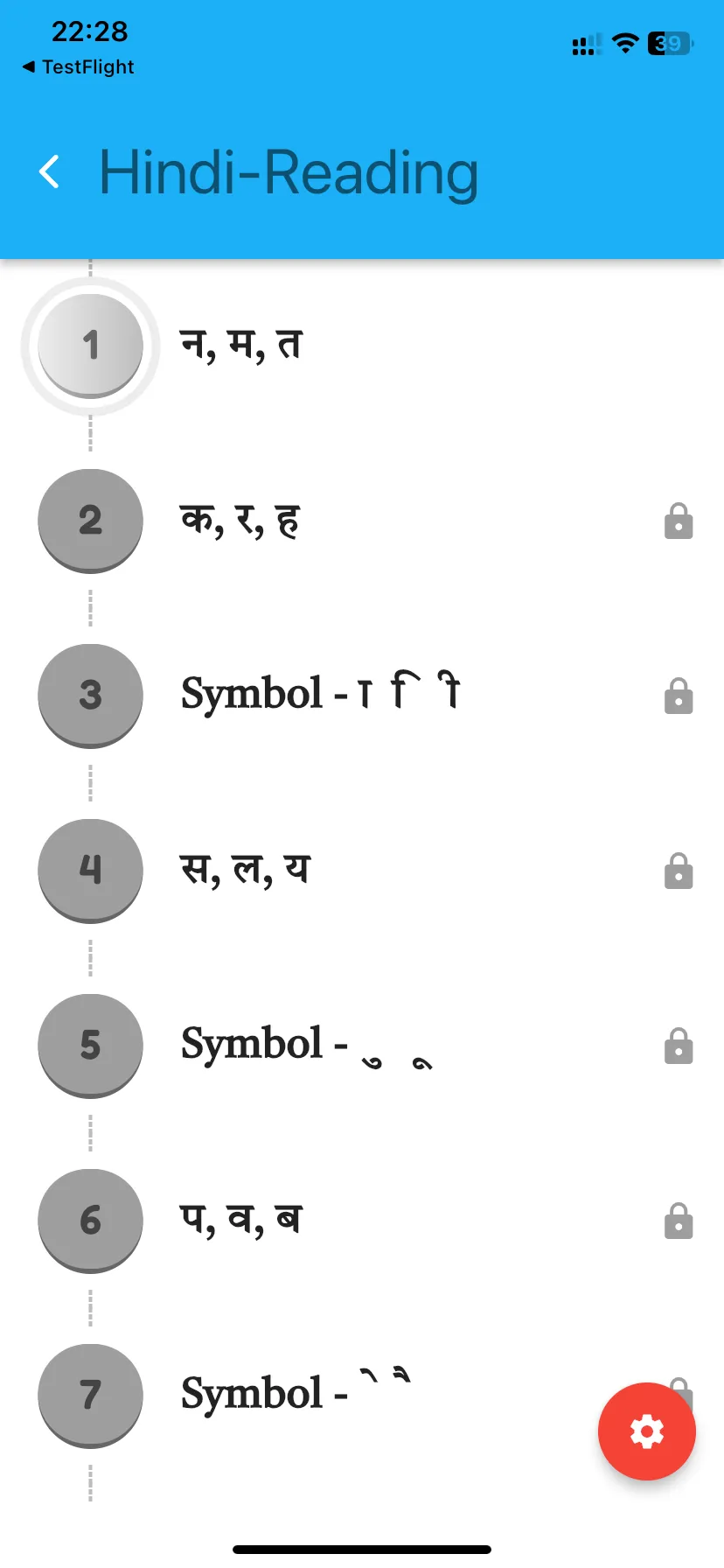The image size is (724, 1568).
Task: Tap the battery indicator showing 39
Action: 669,44
